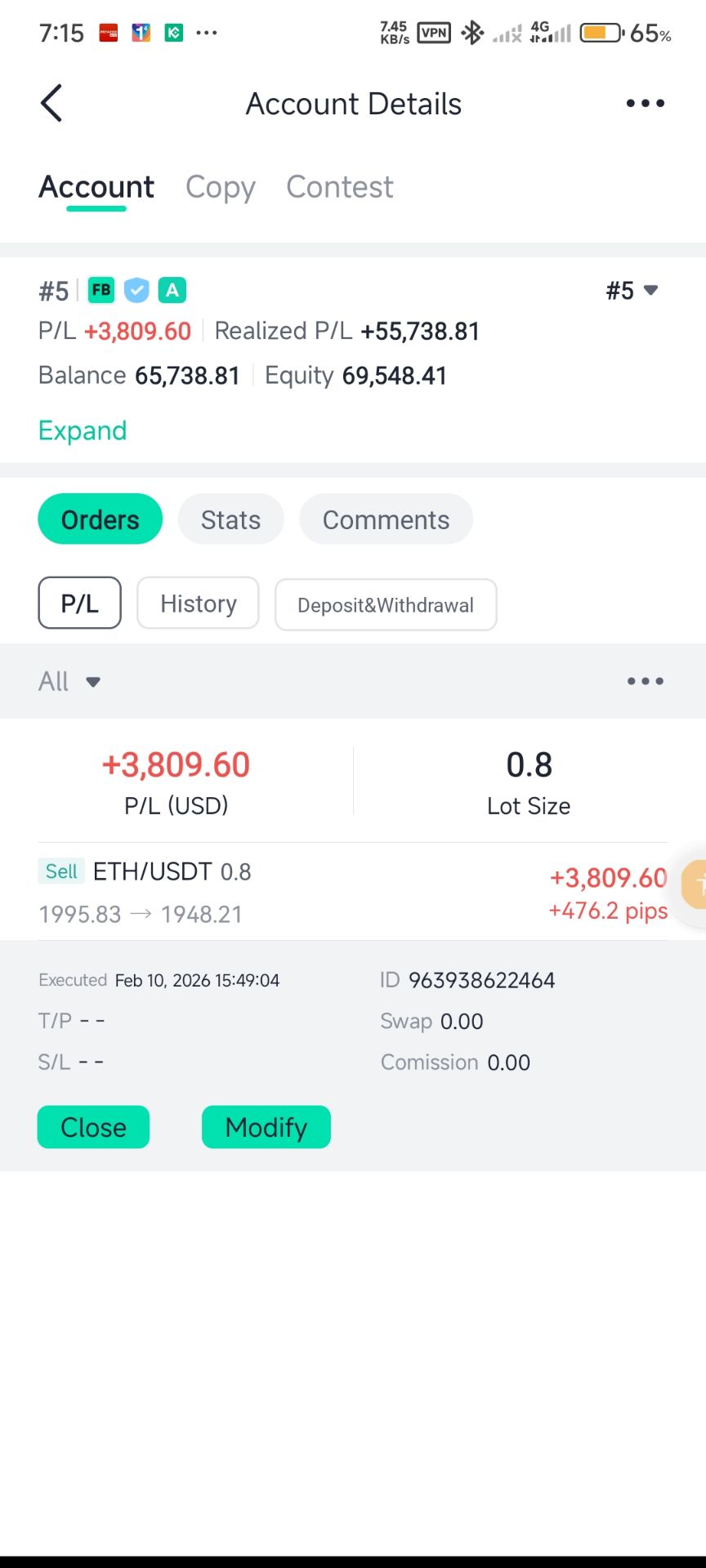Open more options in the filter bar

645,681
